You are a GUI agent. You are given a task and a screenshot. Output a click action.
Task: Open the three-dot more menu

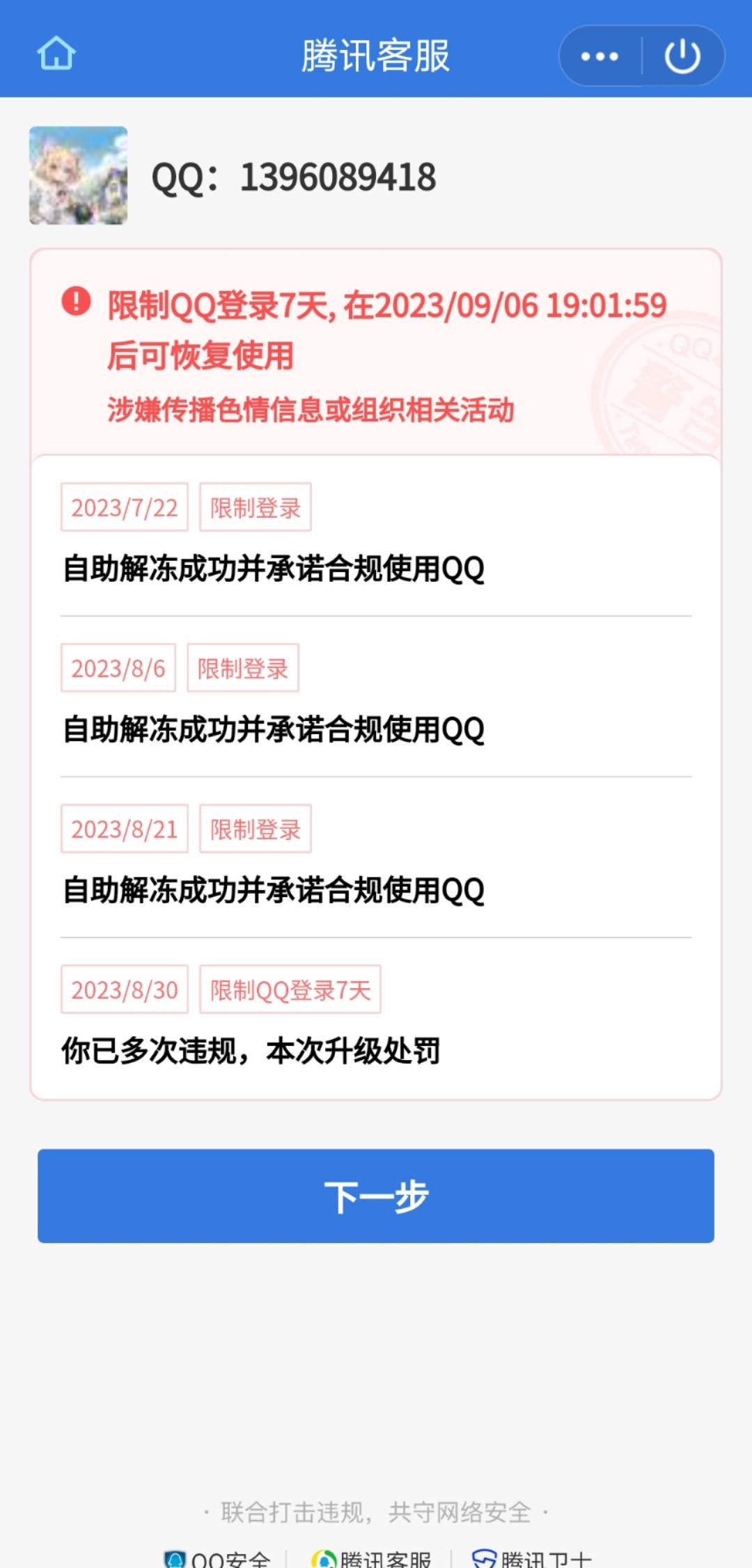tap(600, 56)
